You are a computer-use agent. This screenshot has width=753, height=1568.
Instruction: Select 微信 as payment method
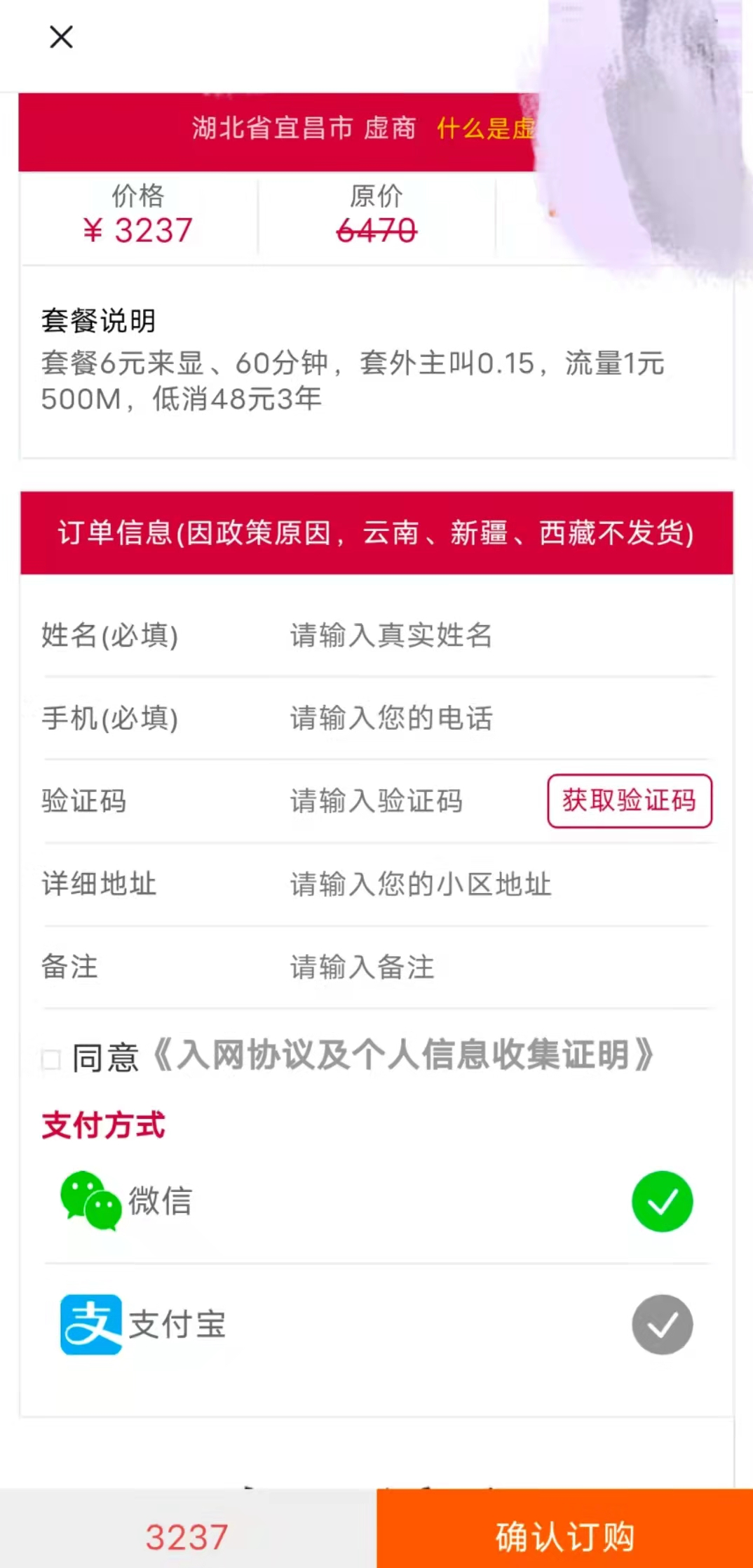[661, 1201]
